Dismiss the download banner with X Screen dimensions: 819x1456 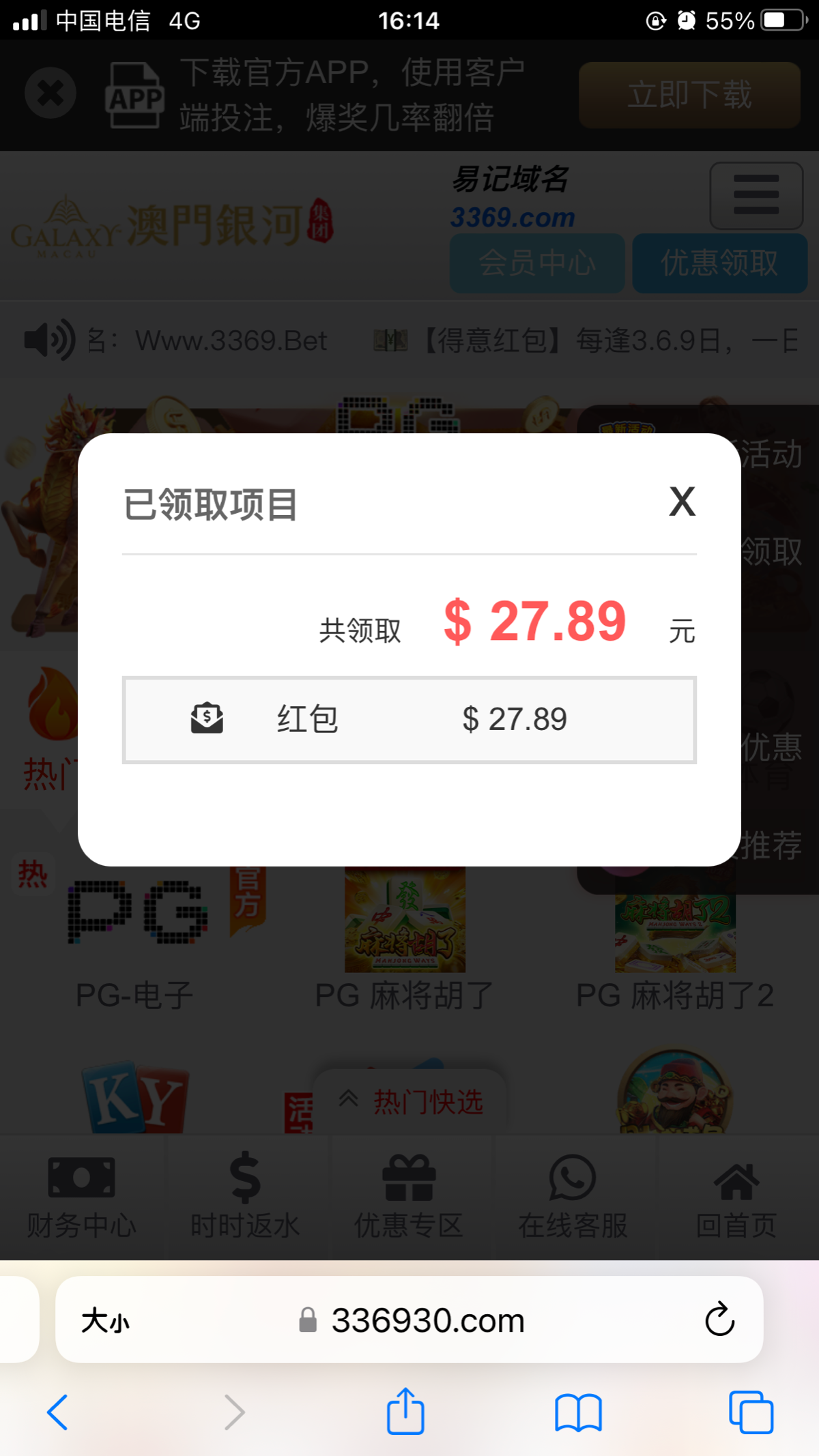click(51, 93)
